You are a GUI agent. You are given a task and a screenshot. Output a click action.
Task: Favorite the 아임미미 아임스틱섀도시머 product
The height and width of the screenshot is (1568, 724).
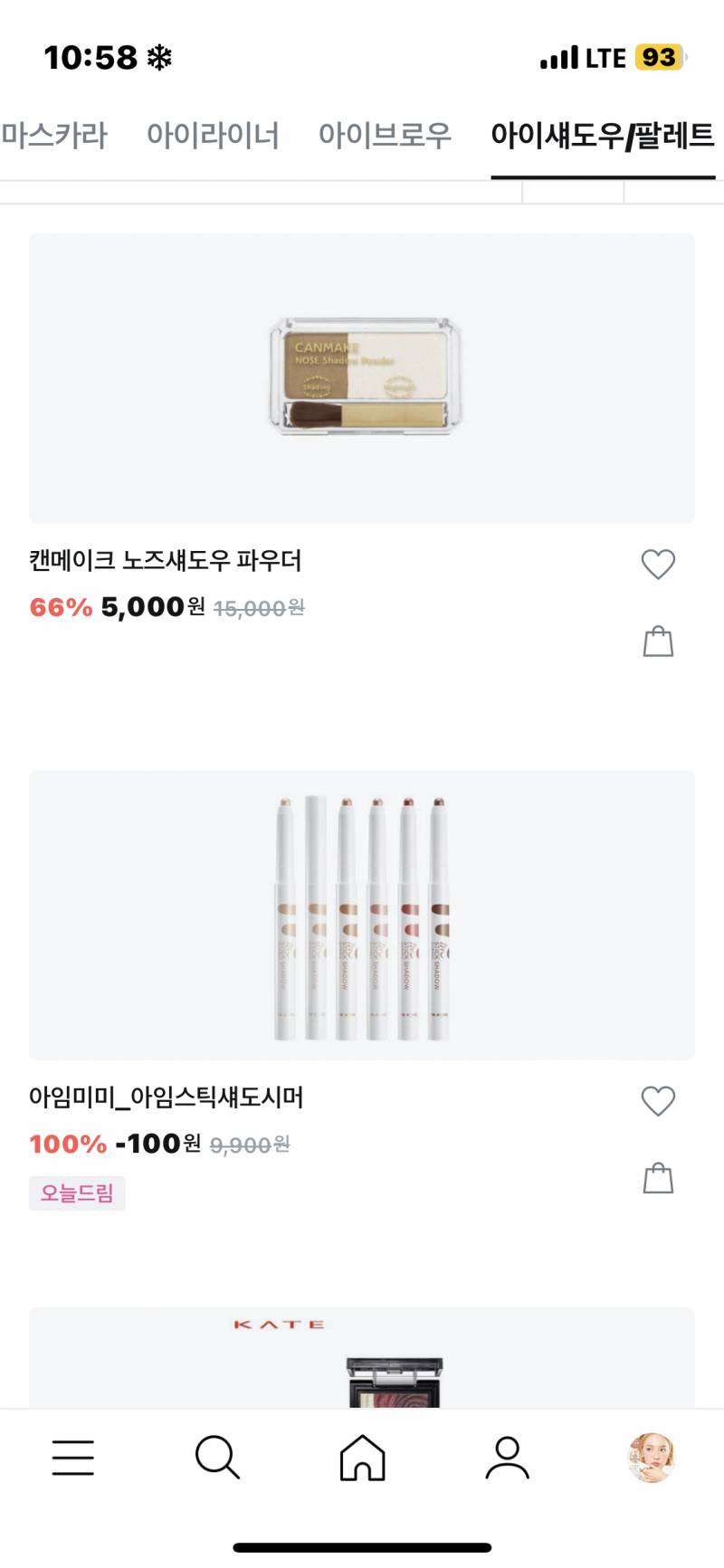click(659, 1100)
